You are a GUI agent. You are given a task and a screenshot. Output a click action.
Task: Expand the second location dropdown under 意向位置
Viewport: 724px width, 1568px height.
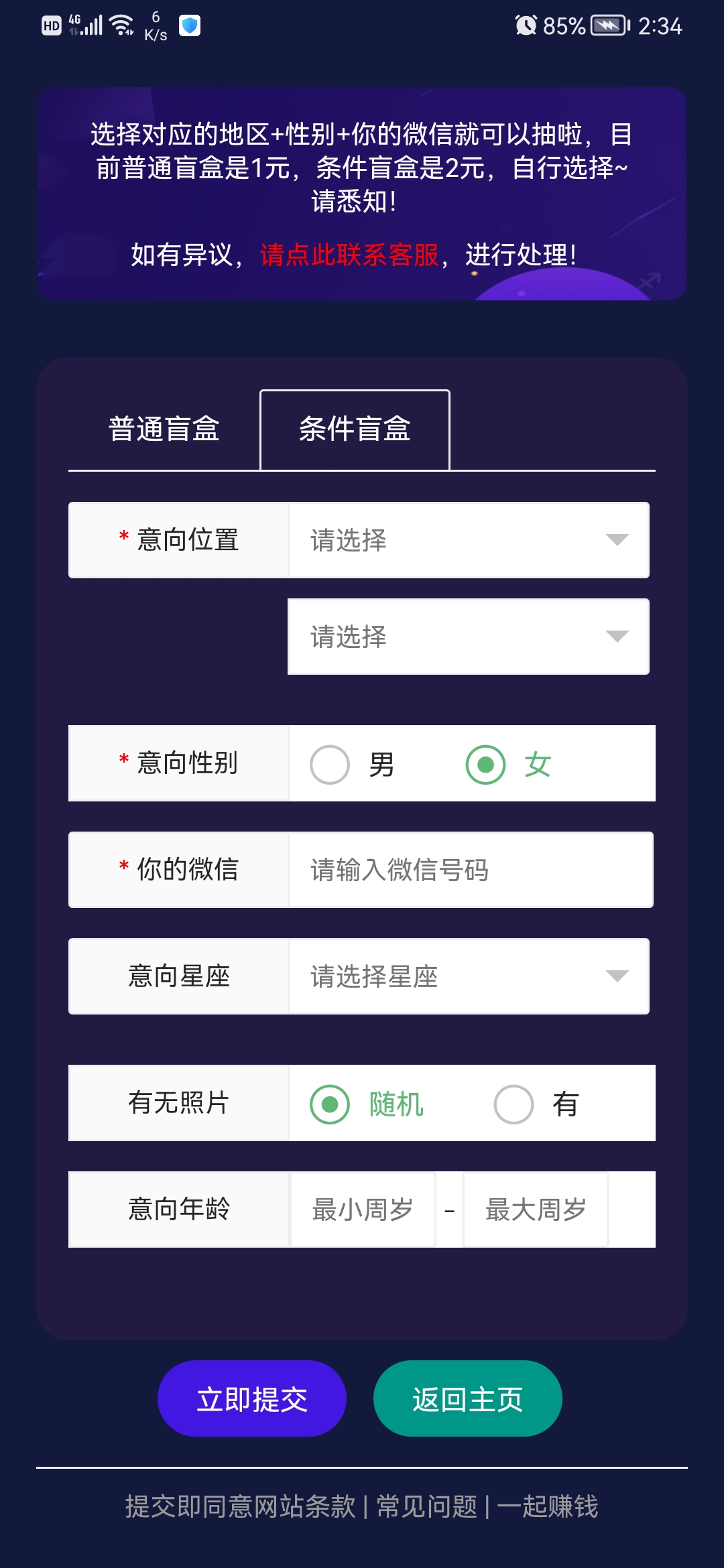[x=469, y=637]
